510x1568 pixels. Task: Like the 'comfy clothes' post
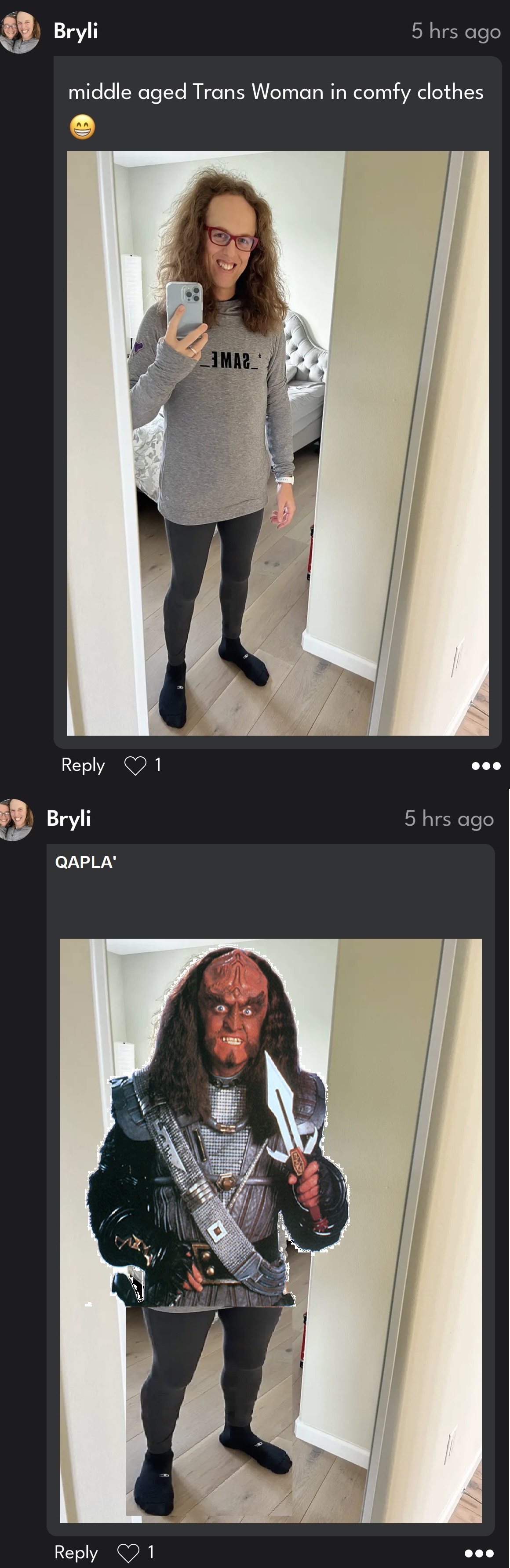(135, 765)
